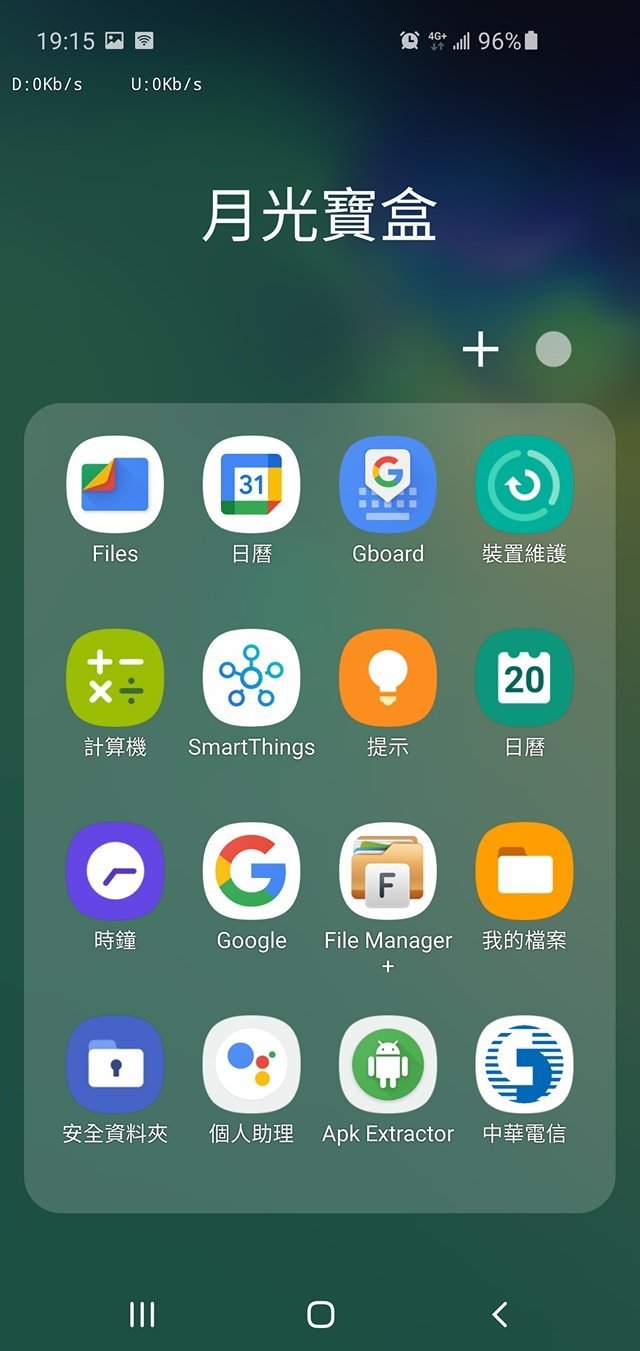The height and width of the screenshot is (1351, 640).
Task: Launch Google Calendar with the 31 icon
Action: pos(251,485)
